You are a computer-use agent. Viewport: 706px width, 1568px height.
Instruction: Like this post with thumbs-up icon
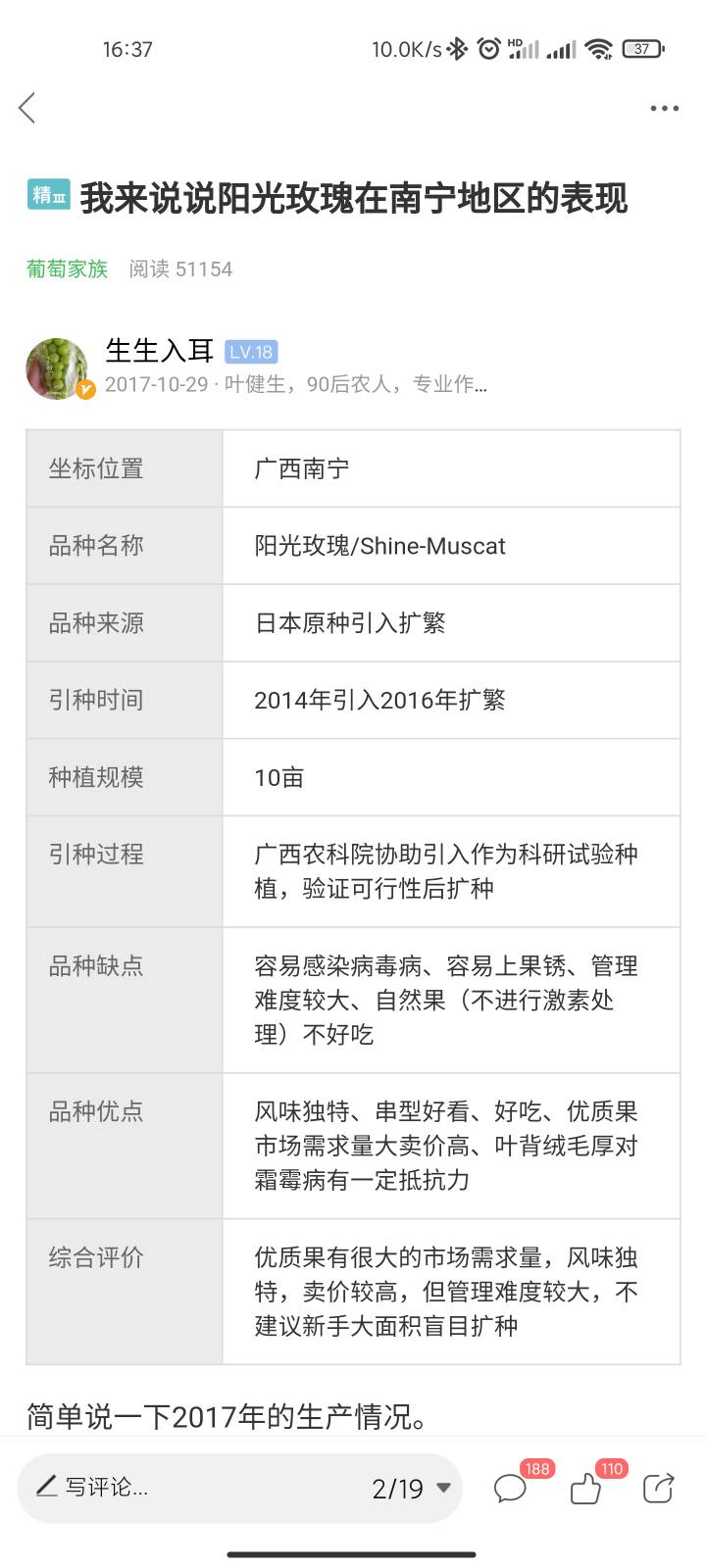[585, 1489]
